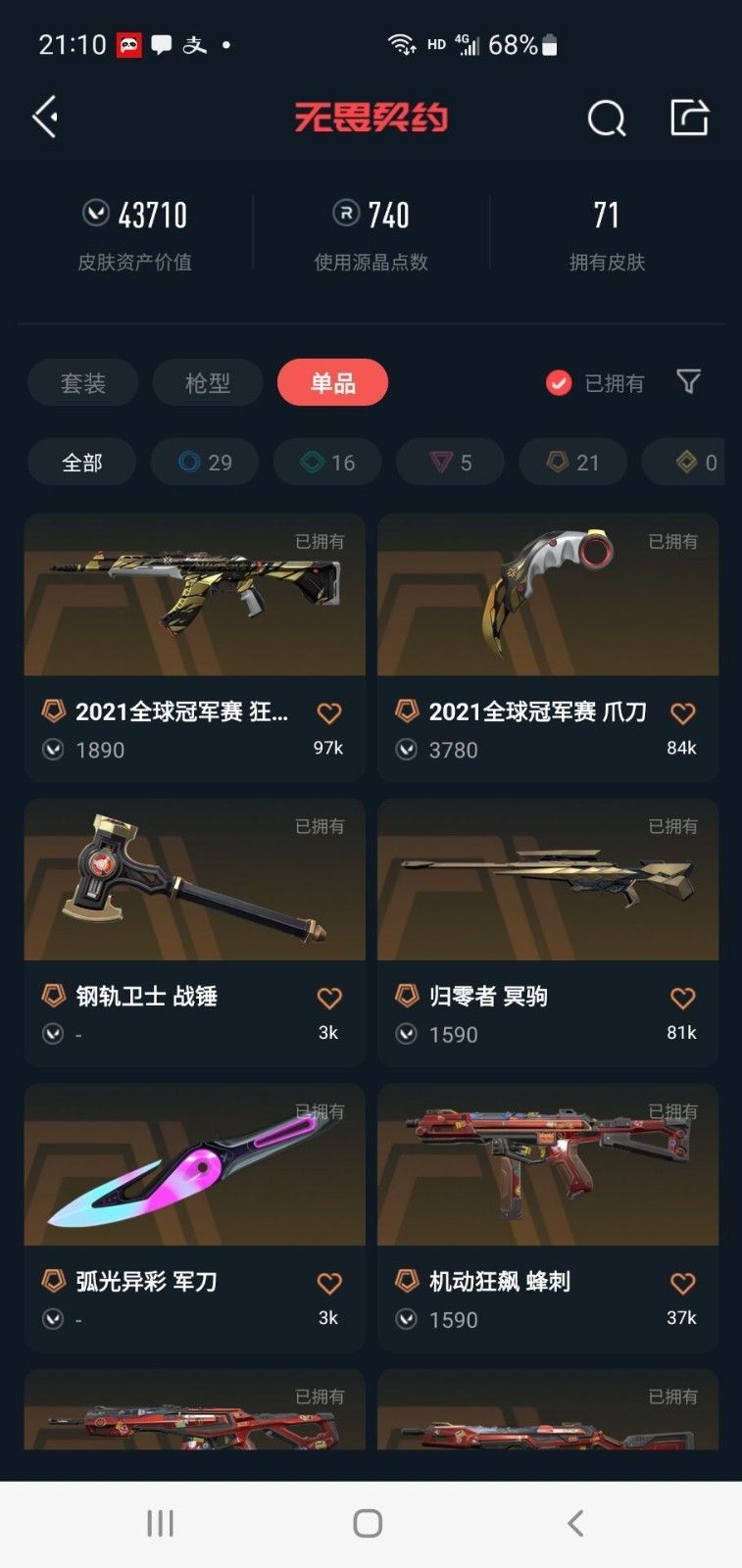Switch to the 枪型 tab
Image resolution: width=742 pixels, height=1568 pixels.
click(x=208, y=382)
